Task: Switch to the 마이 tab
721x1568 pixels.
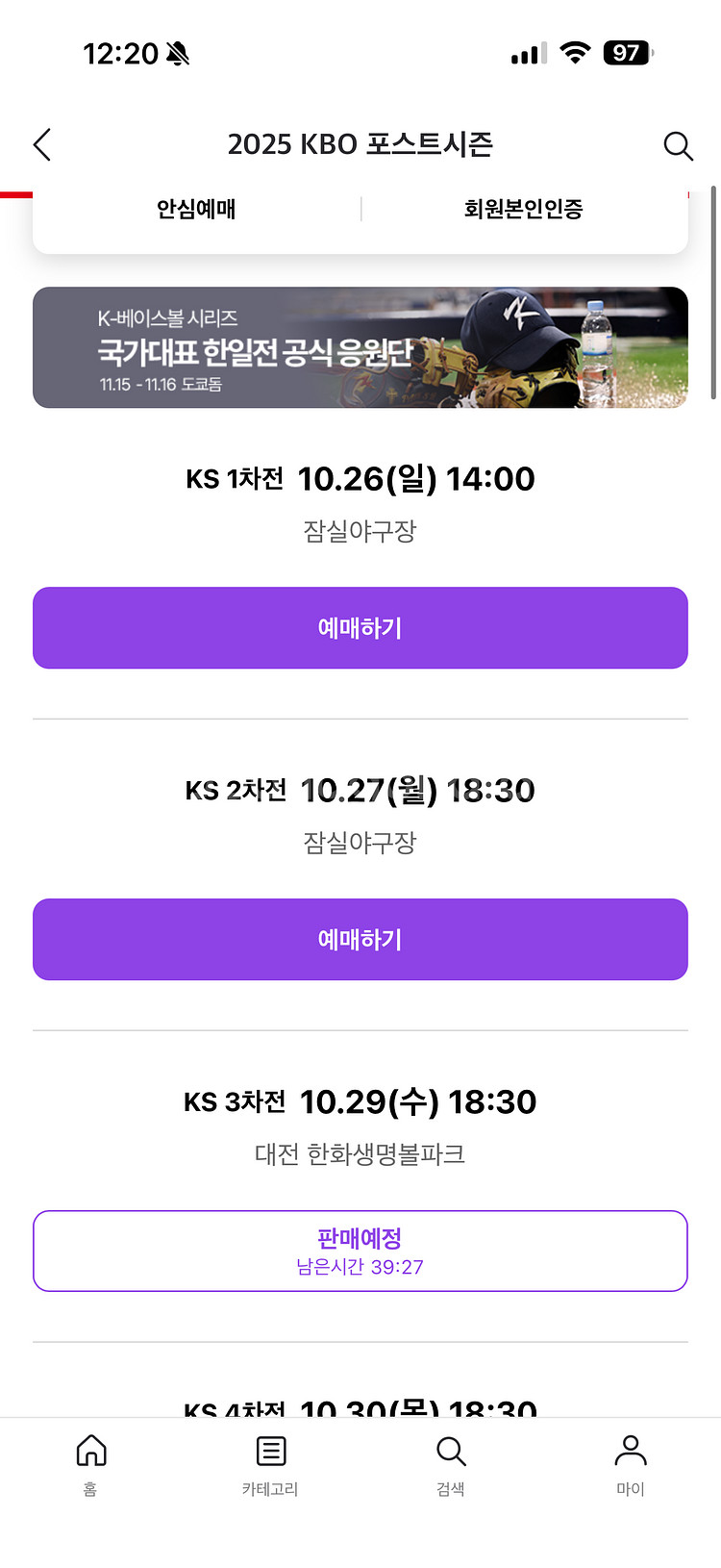Action: 631,1463
